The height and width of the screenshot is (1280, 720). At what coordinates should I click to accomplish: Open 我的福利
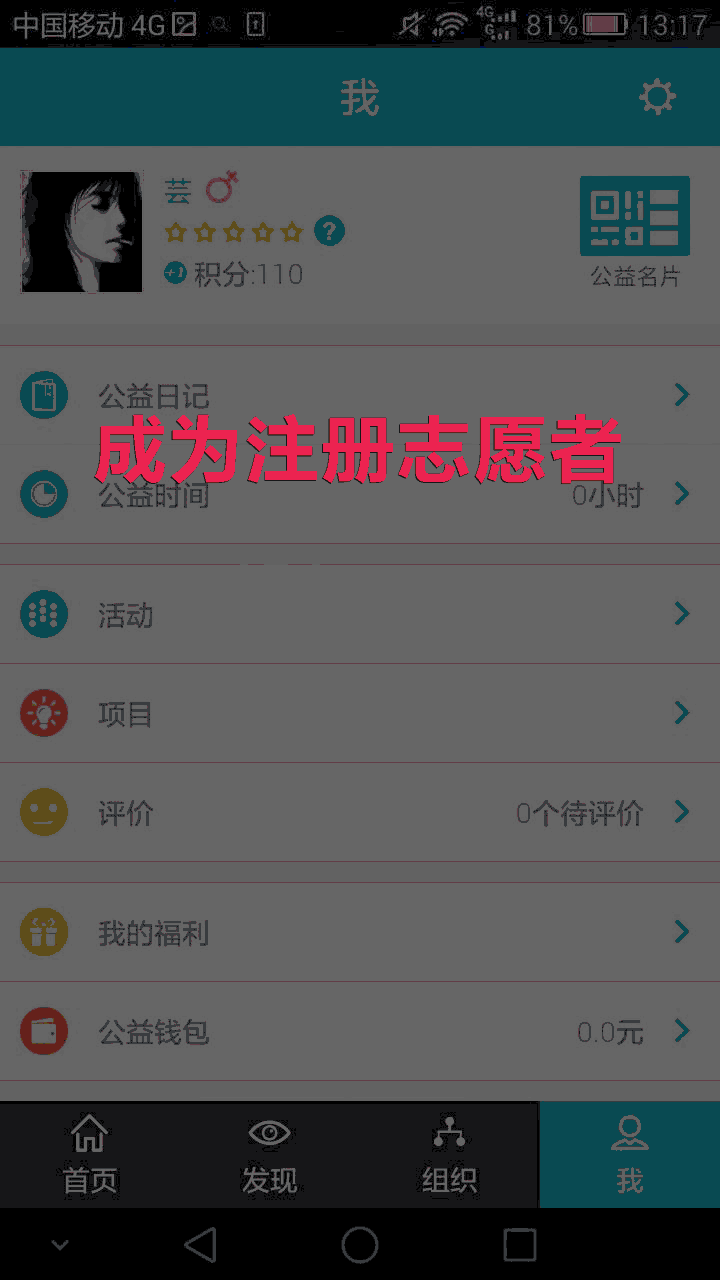point(360,932)
